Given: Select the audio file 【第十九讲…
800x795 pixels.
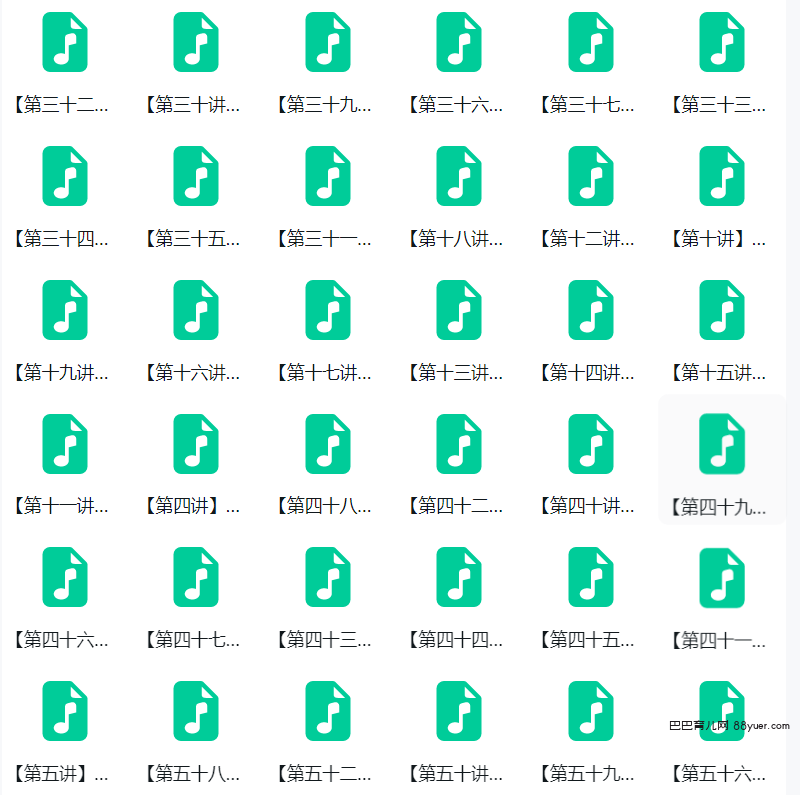Looking at the screenshot, I should click(x=64, y=310).
